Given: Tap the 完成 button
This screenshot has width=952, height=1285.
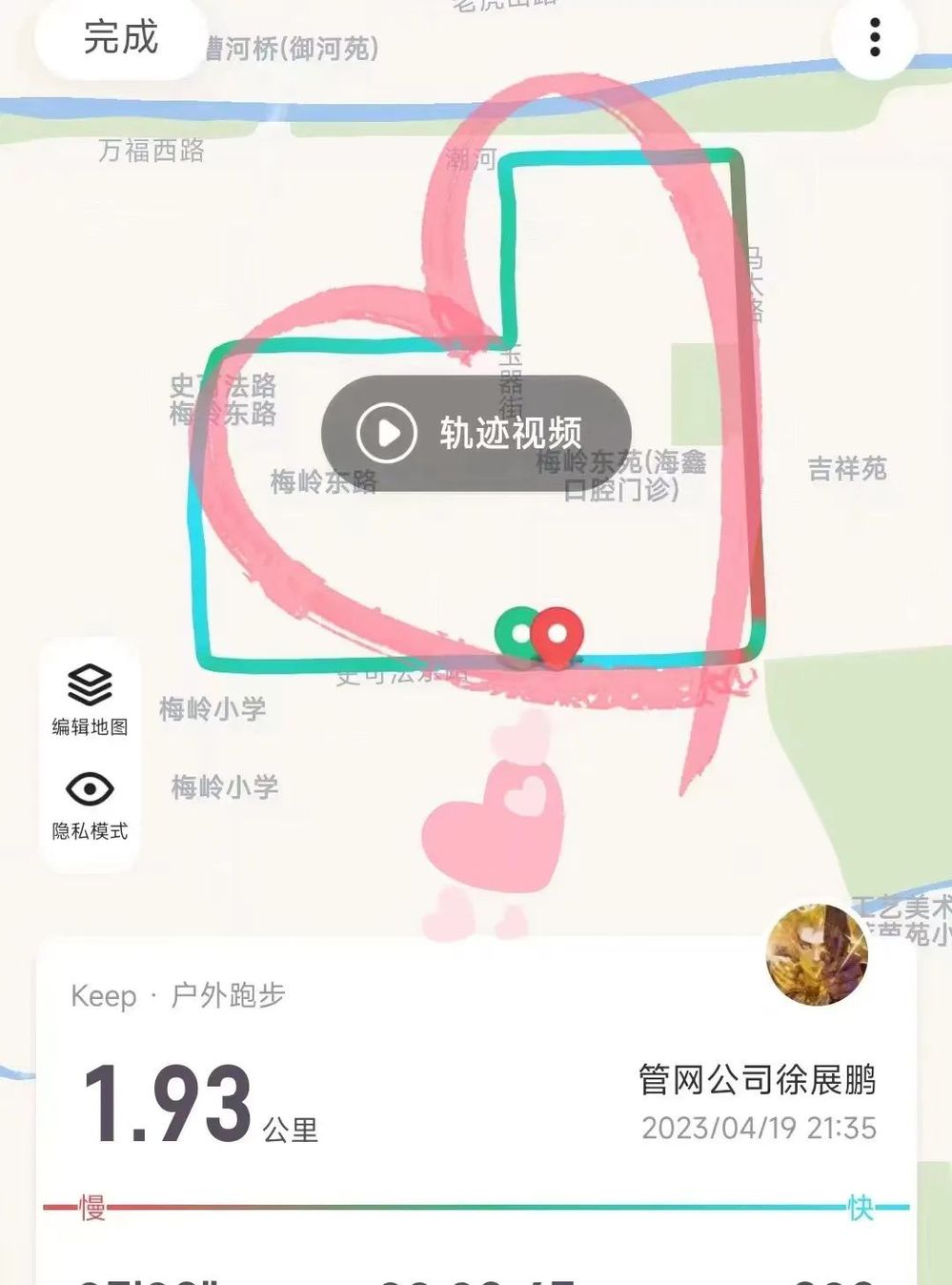Looking at the screenshot, I should 120,38.
